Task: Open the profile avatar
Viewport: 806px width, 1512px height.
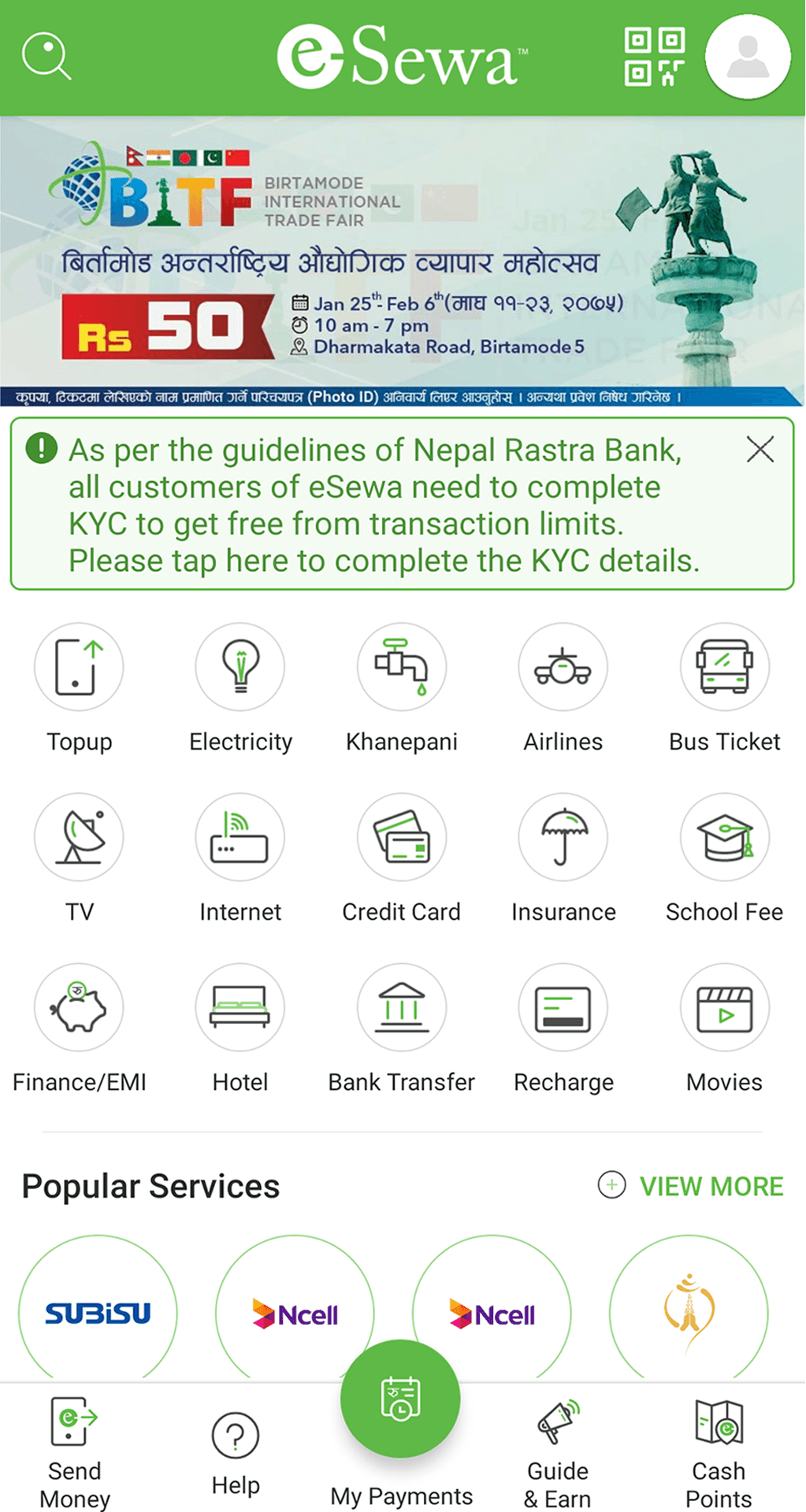Action: [747, 57]
